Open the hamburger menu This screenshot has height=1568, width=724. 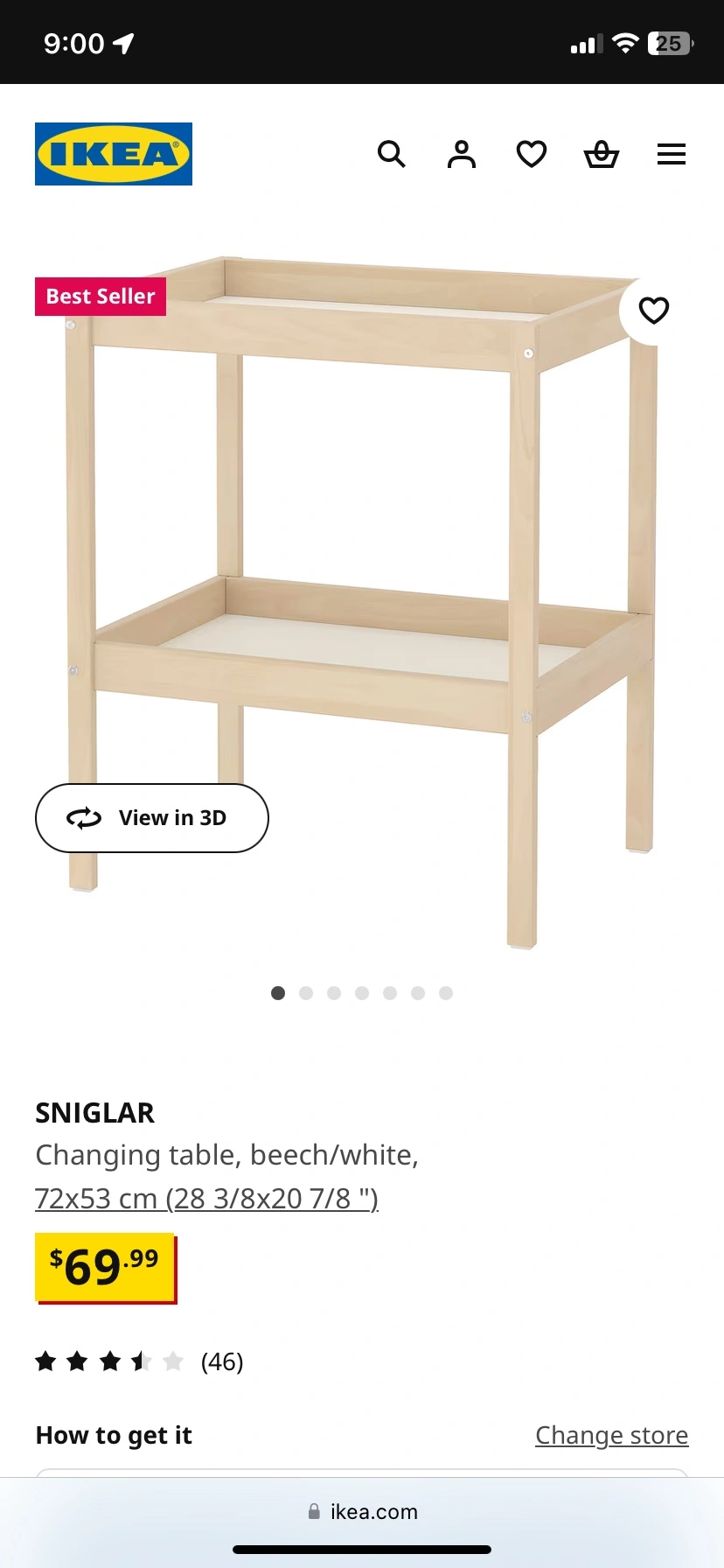672,155
